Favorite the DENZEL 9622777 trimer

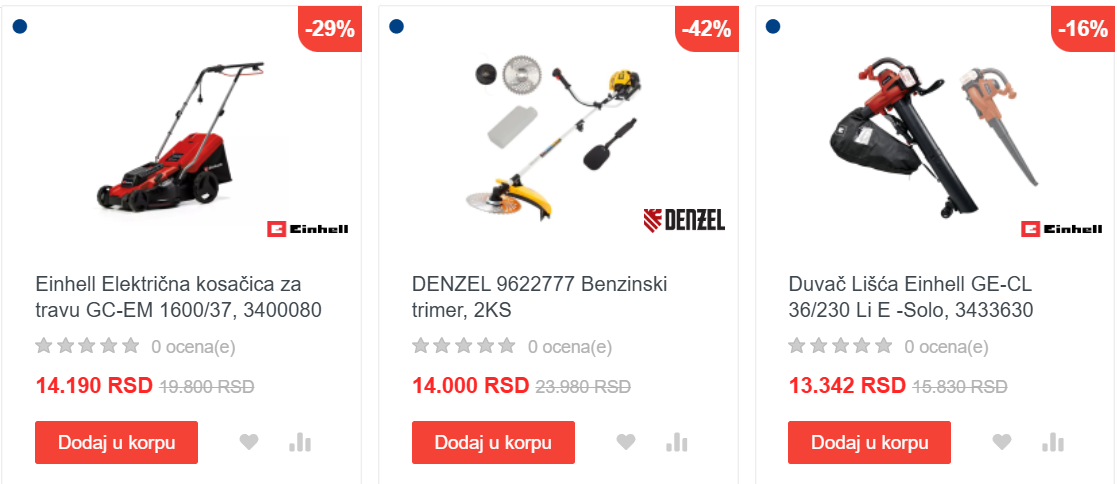pyautogui.click(x=626, y=442)
